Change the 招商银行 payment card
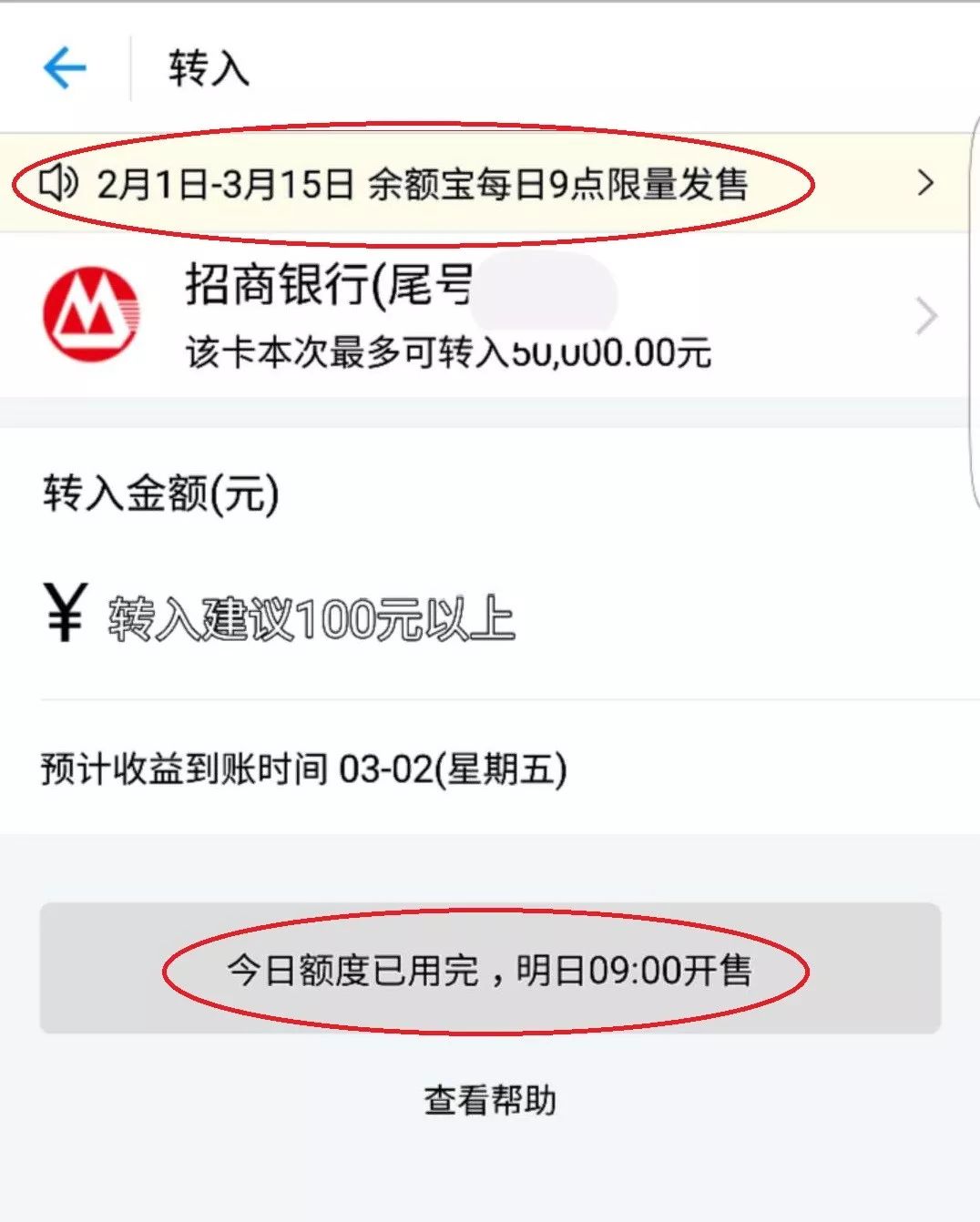 click(483, 316)
